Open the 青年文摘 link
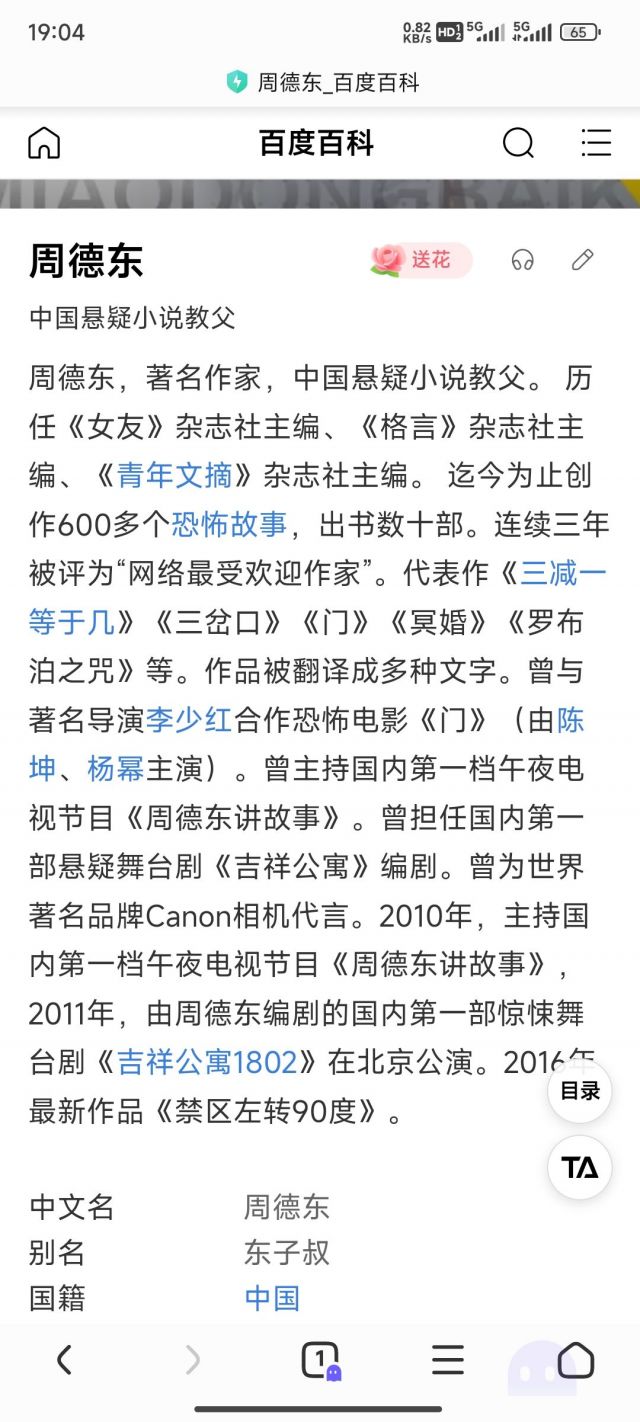The height and width of the screenshot is (1422, 640). [175, 475]
